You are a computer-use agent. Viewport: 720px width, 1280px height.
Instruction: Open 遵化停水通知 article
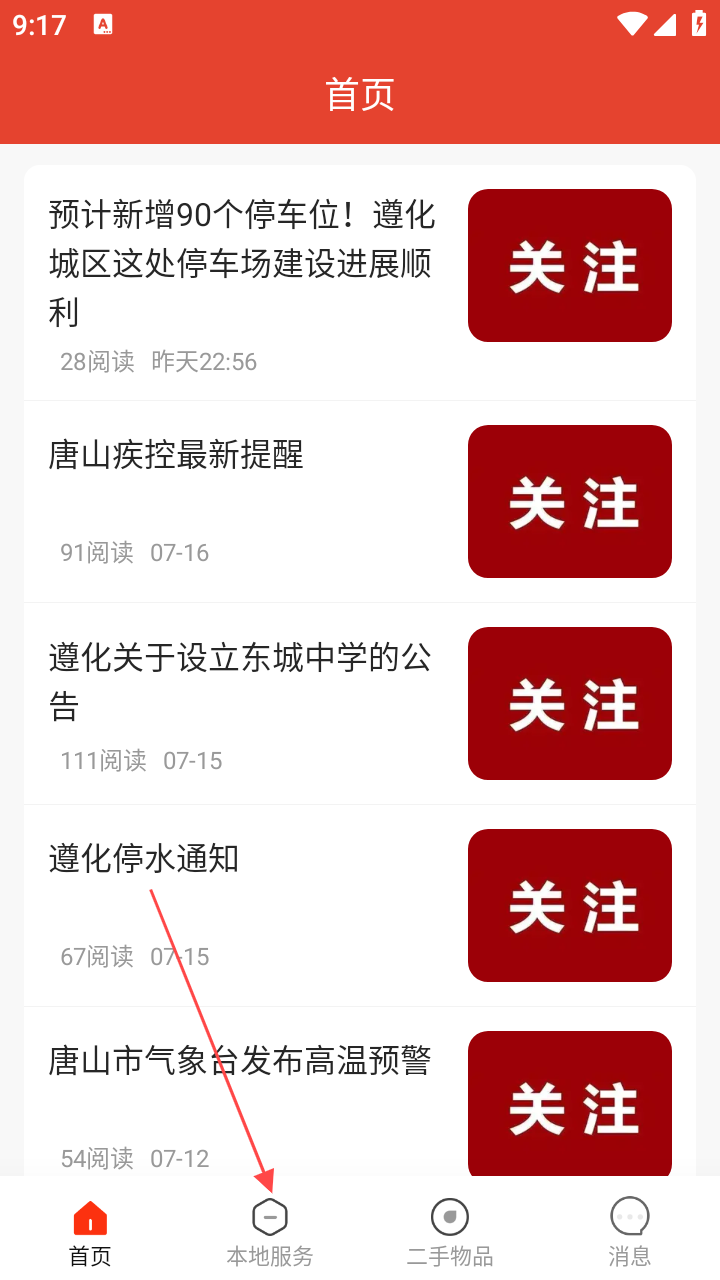click(x=144, y=859)
